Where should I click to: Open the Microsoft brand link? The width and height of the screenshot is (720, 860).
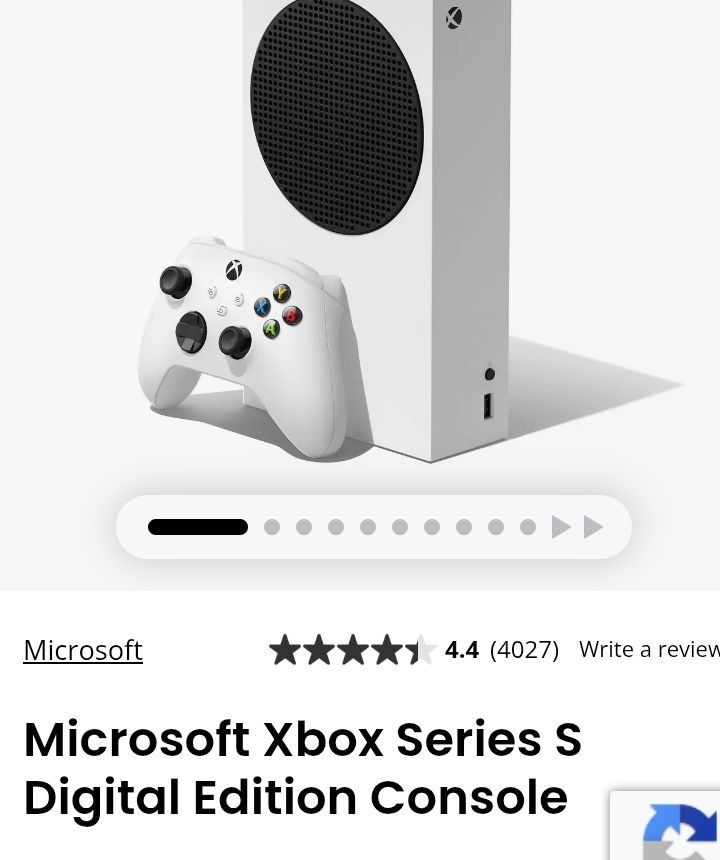(x=83, y=650)
